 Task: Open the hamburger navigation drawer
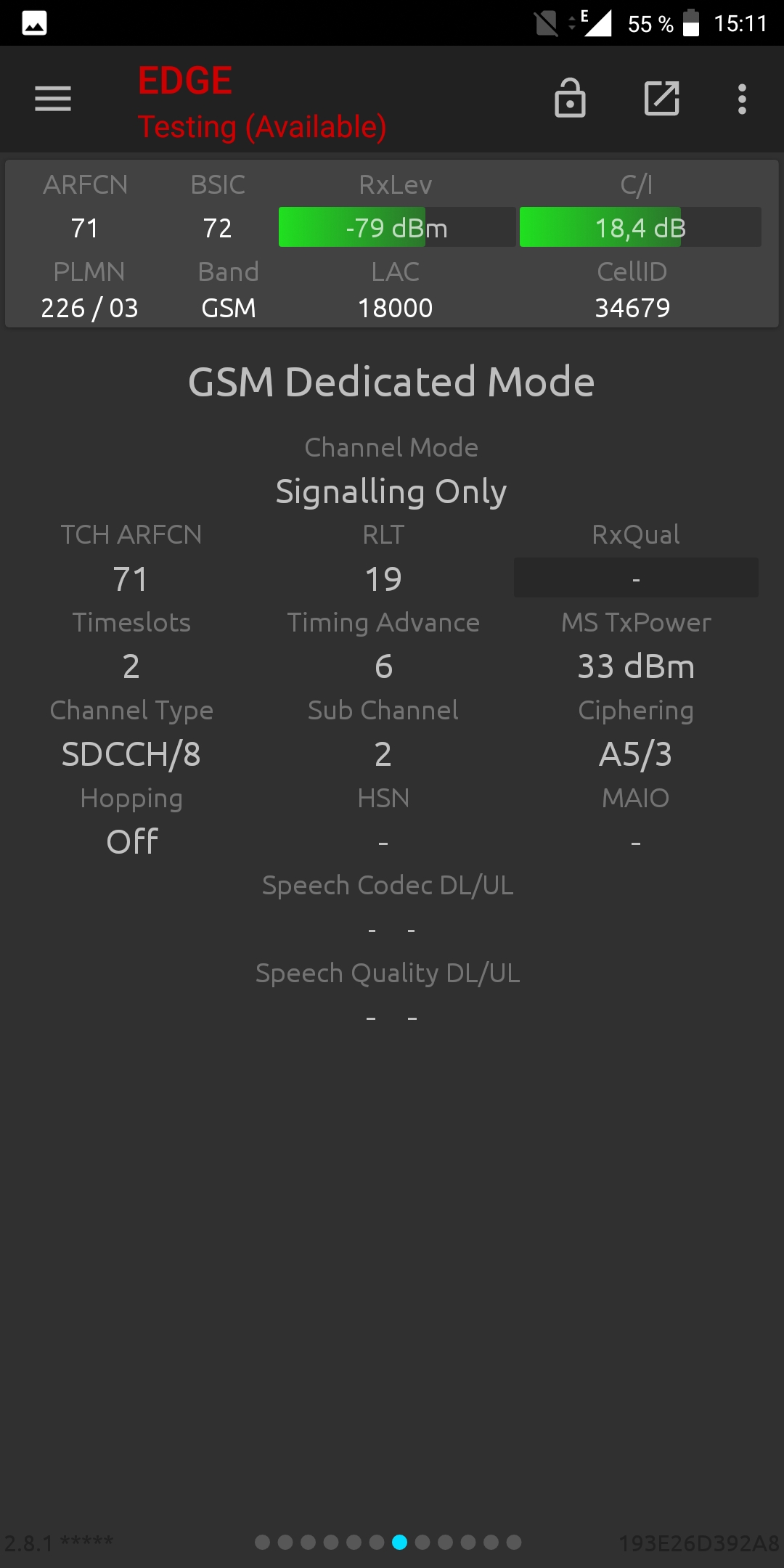click(53, 99)
